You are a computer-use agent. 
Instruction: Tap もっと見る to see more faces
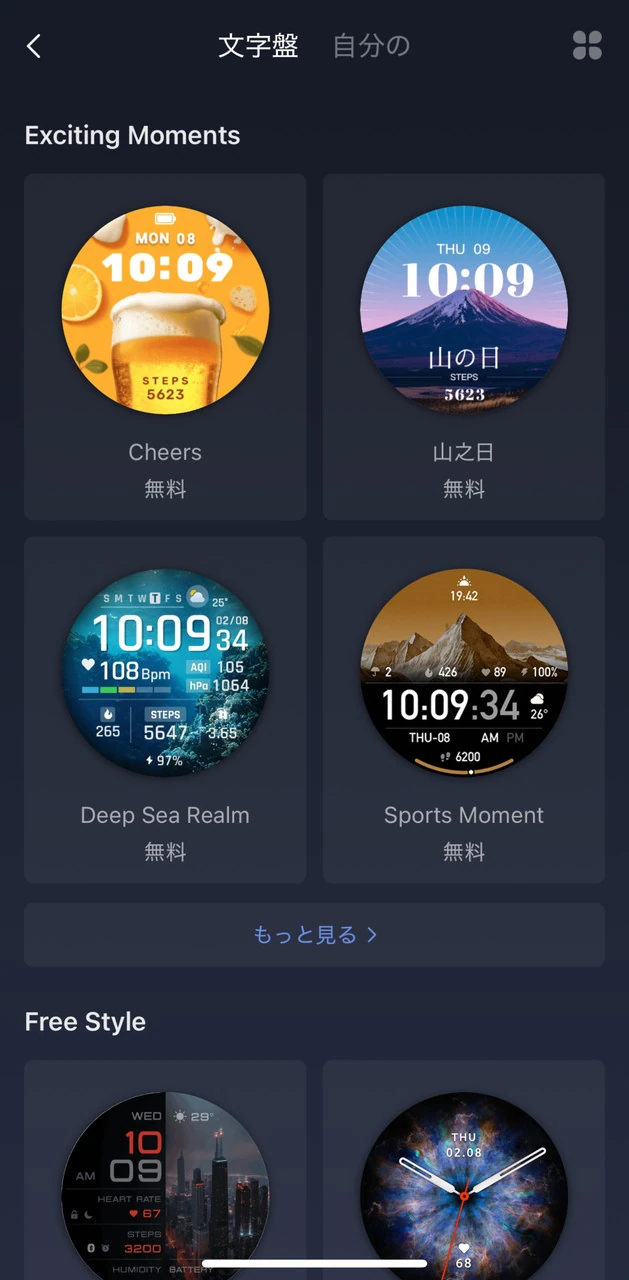314,935
